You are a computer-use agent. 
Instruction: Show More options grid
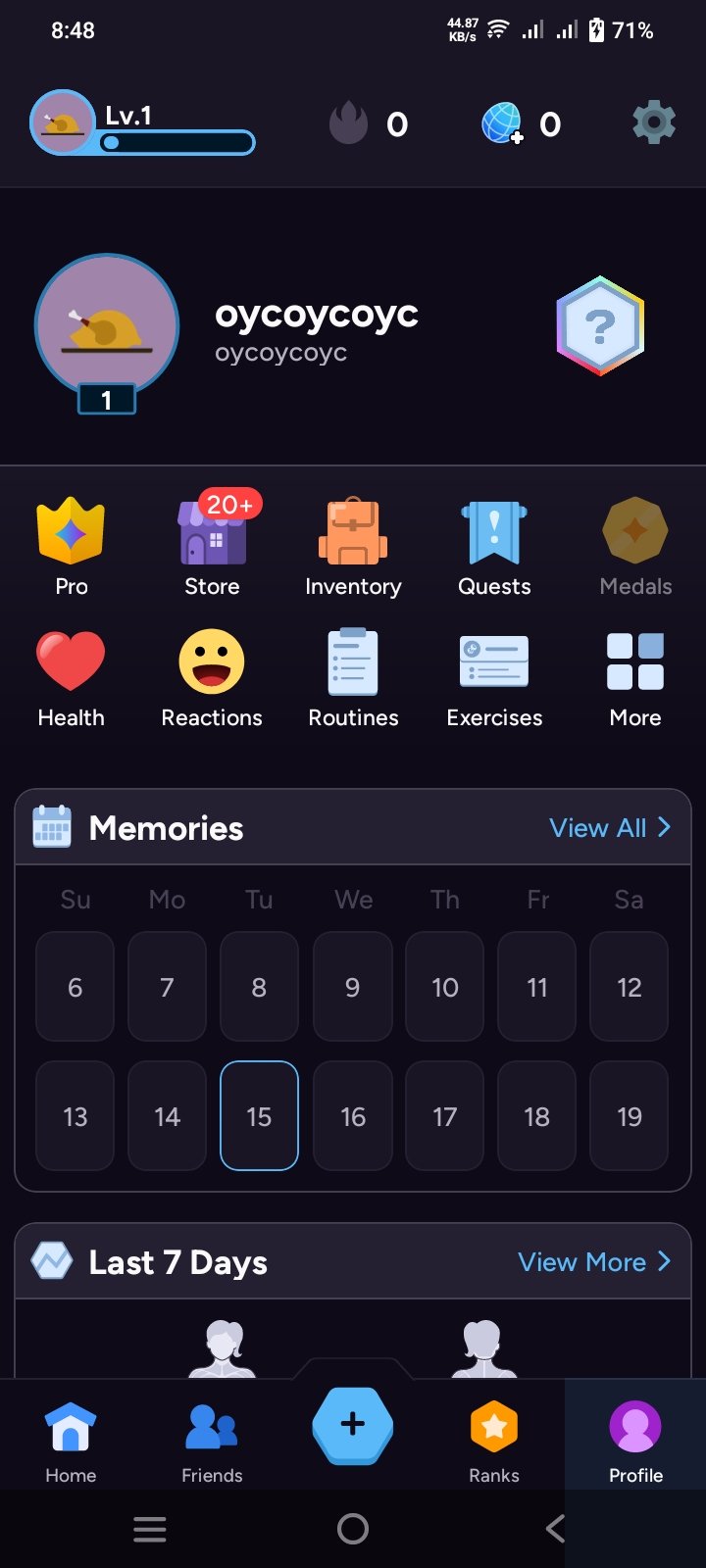(x=635, y=678)
